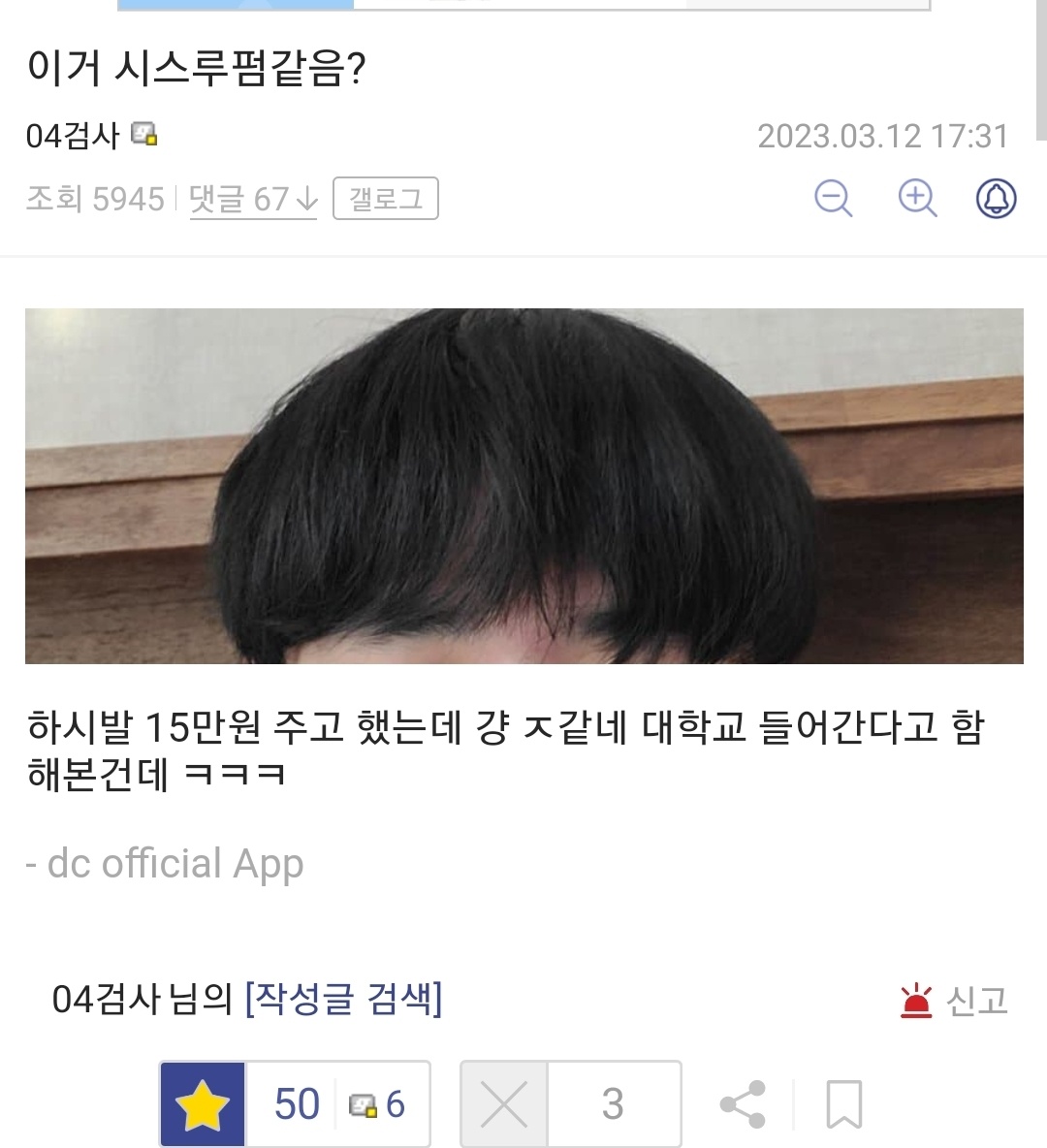Open the author's 갤로그 button
1047x1148 pixels.
[385, 199]
